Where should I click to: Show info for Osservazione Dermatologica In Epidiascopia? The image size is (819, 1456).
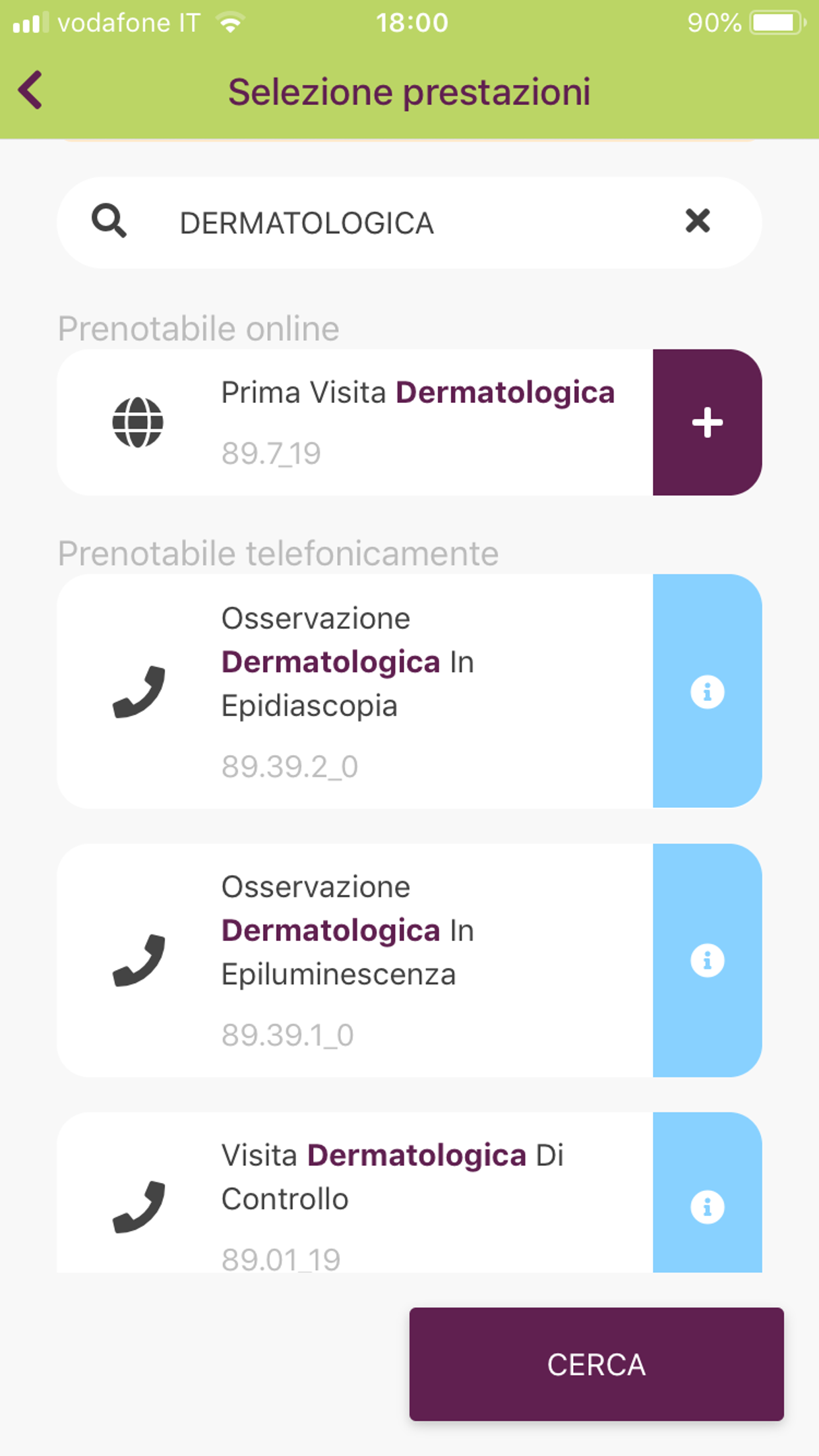(707, 692)
